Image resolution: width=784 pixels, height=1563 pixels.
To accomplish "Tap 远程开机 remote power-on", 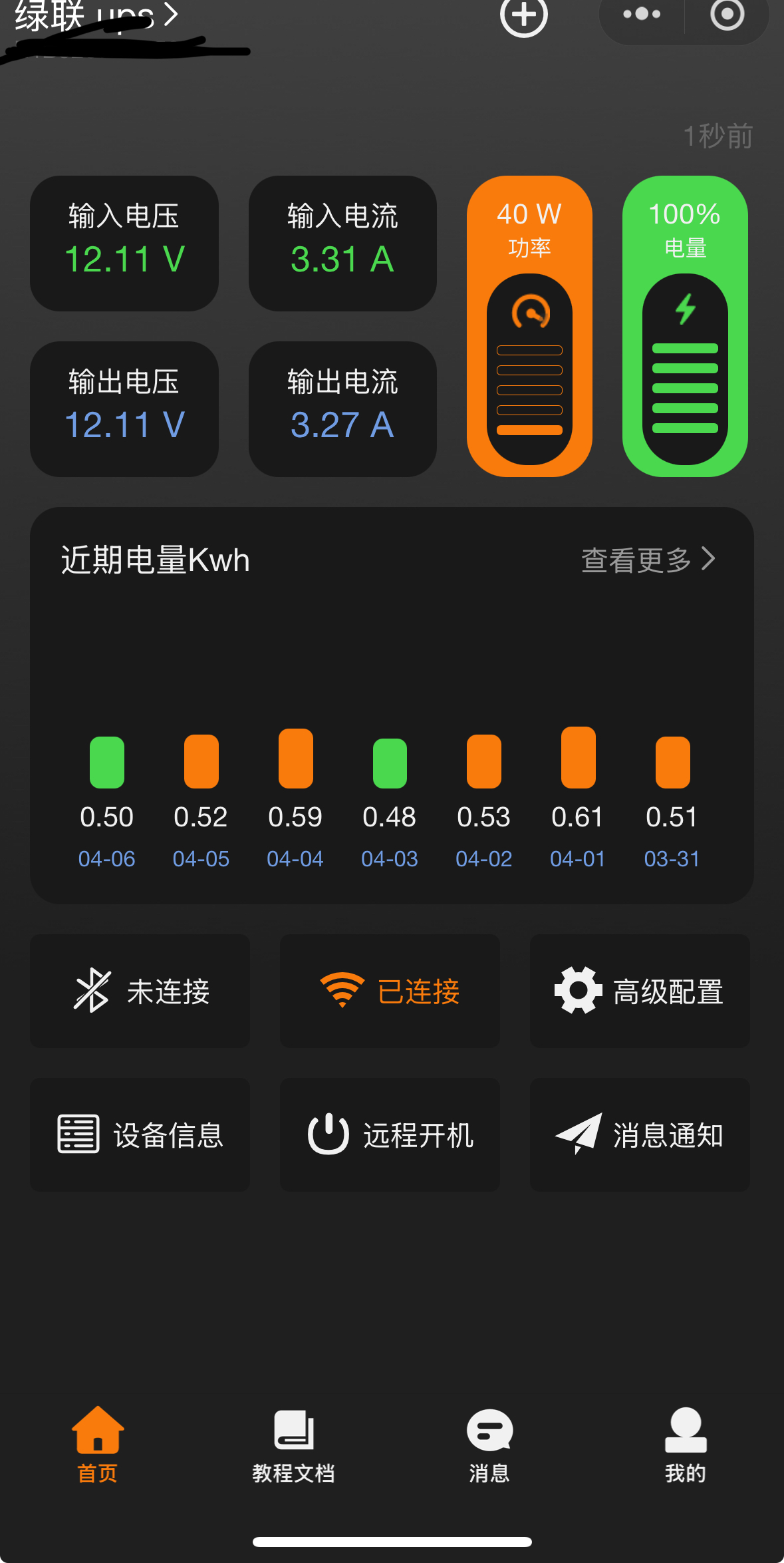I will (390, 1134).
